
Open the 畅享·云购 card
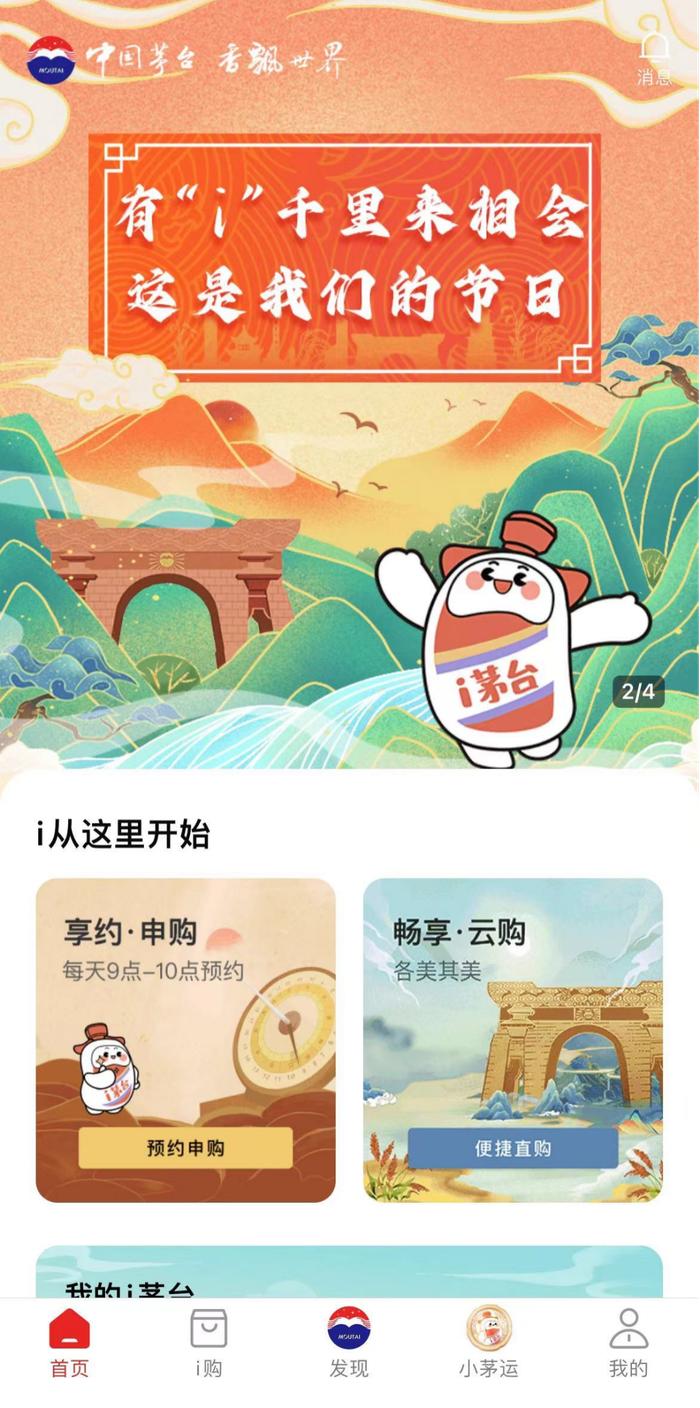point(513,1040)
